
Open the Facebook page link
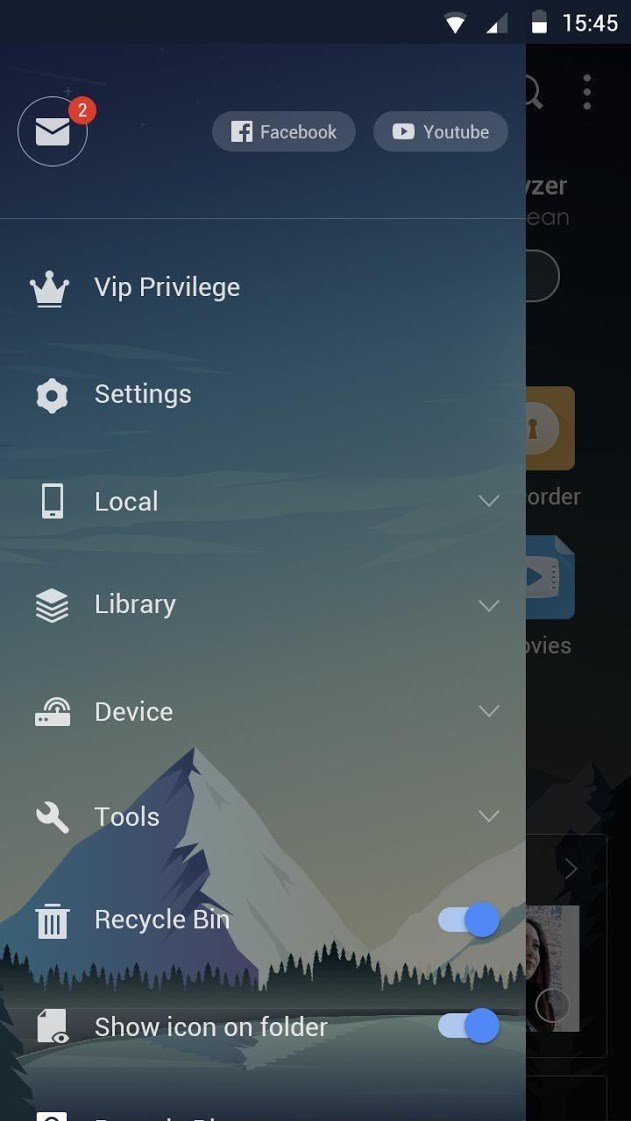[x=284, y=132]
